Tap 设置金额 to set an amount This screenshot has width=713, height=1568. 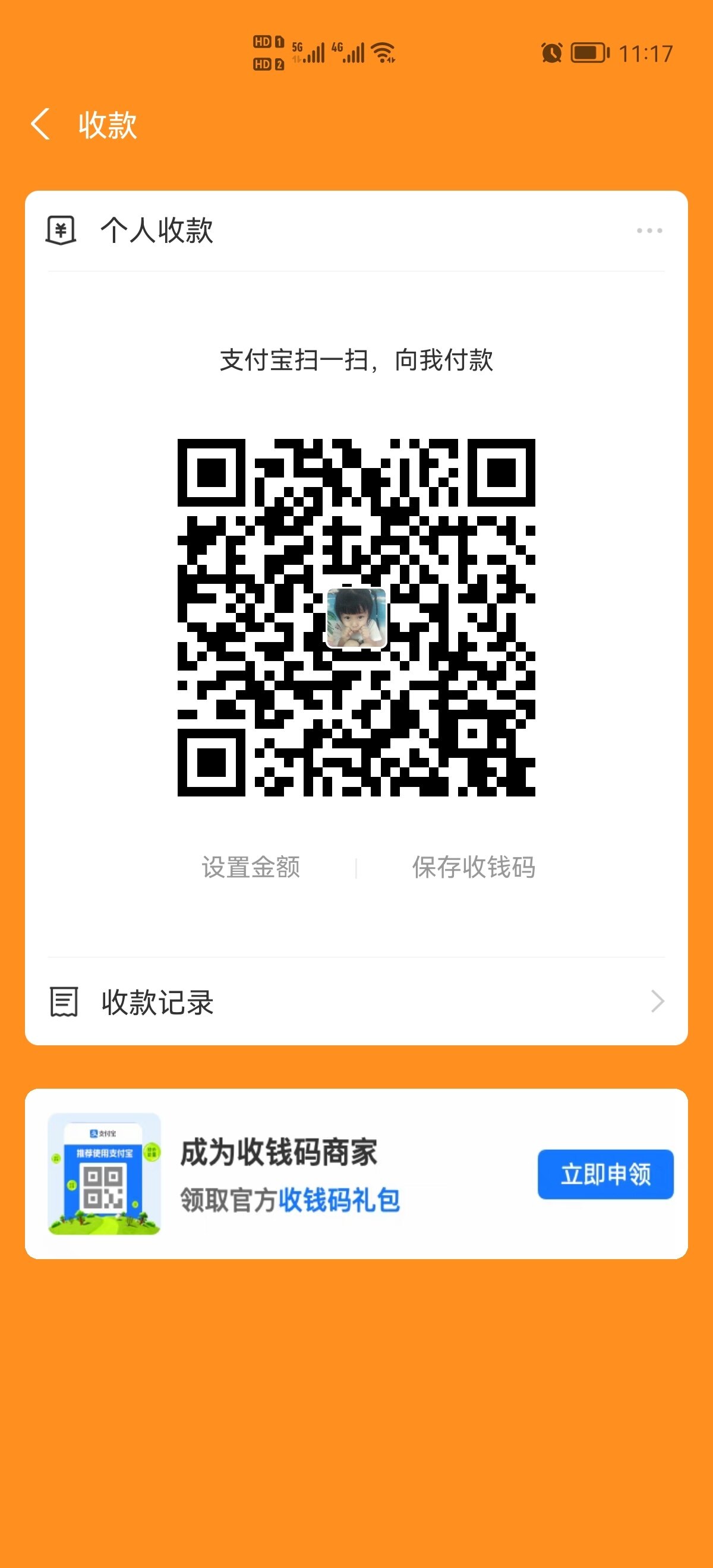[251, 867]
